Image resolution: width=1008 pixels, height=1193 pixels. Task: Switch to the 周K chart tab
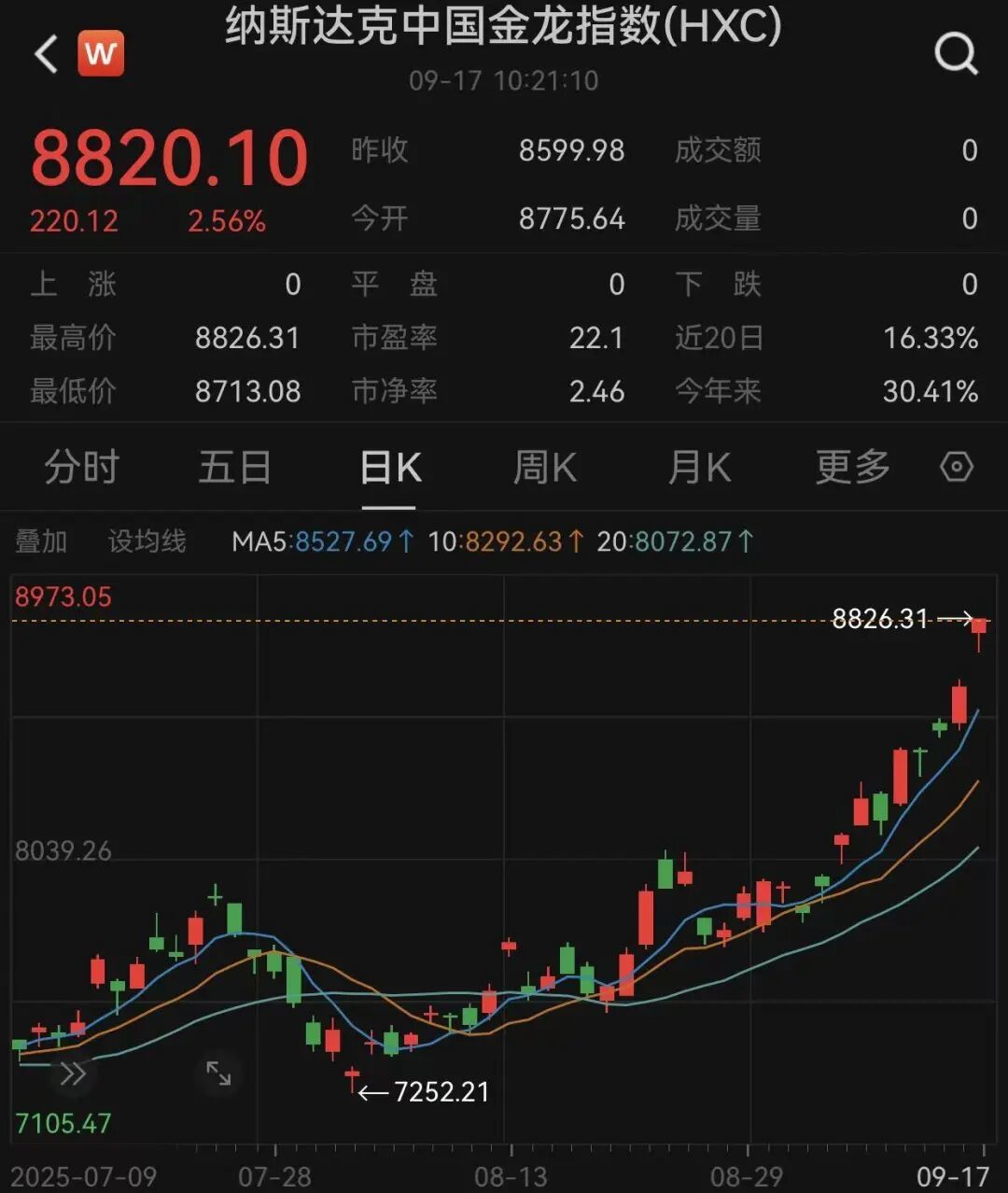pos(545,467)
